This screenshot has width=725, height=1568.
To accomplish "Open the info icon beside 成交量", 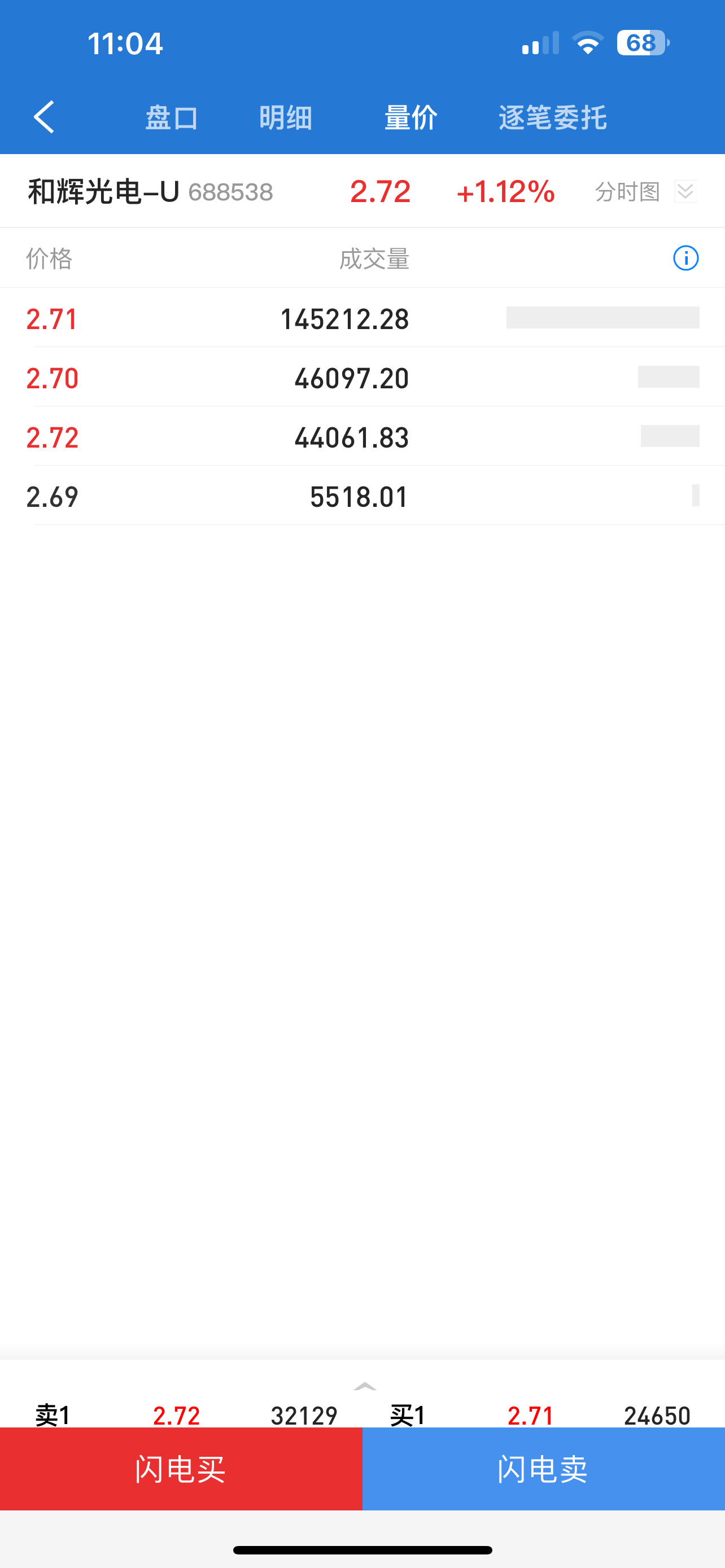I will (x=685, y=259).
